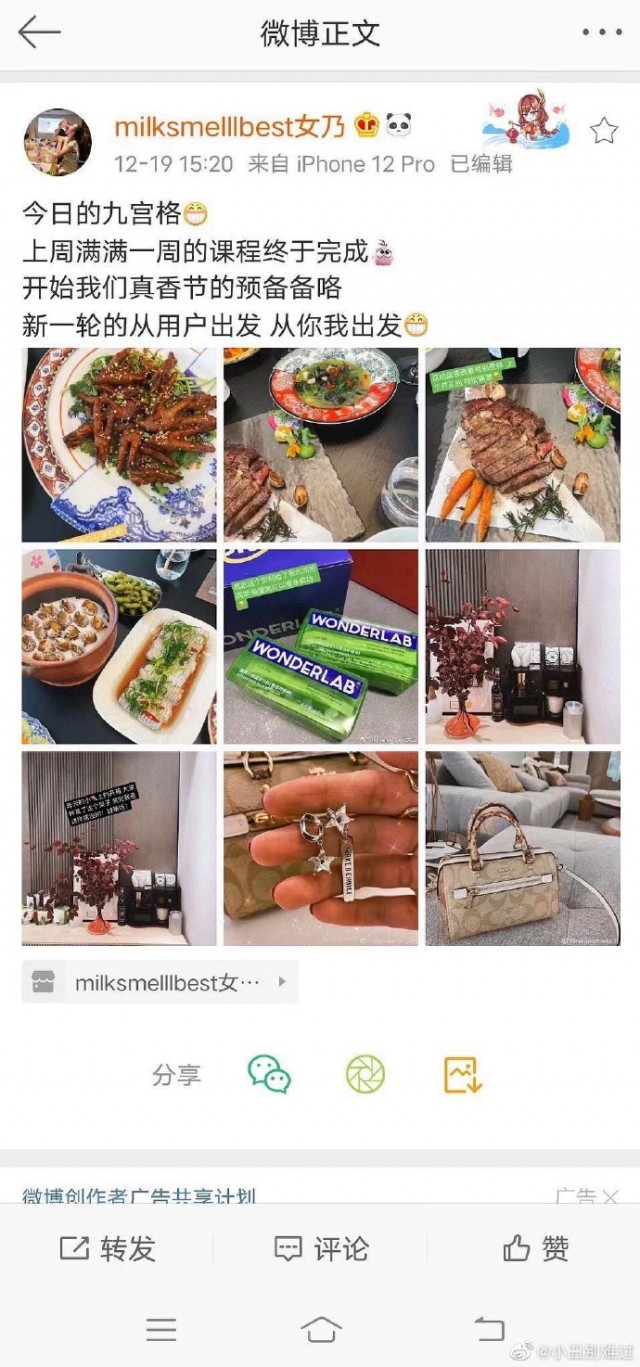
Task: View the Coach handbag on sofa photo
Action: [522, 848]
